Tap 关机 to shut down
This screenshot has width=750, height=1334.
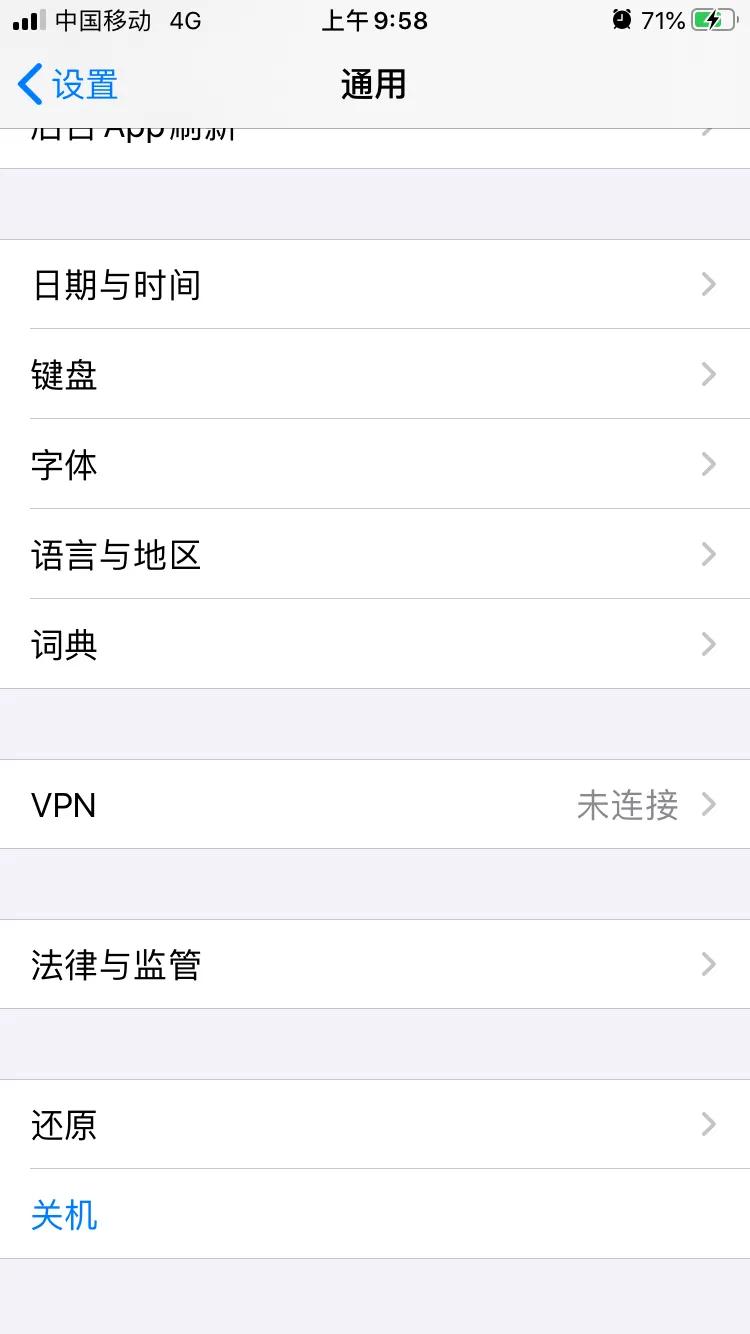64,1215
